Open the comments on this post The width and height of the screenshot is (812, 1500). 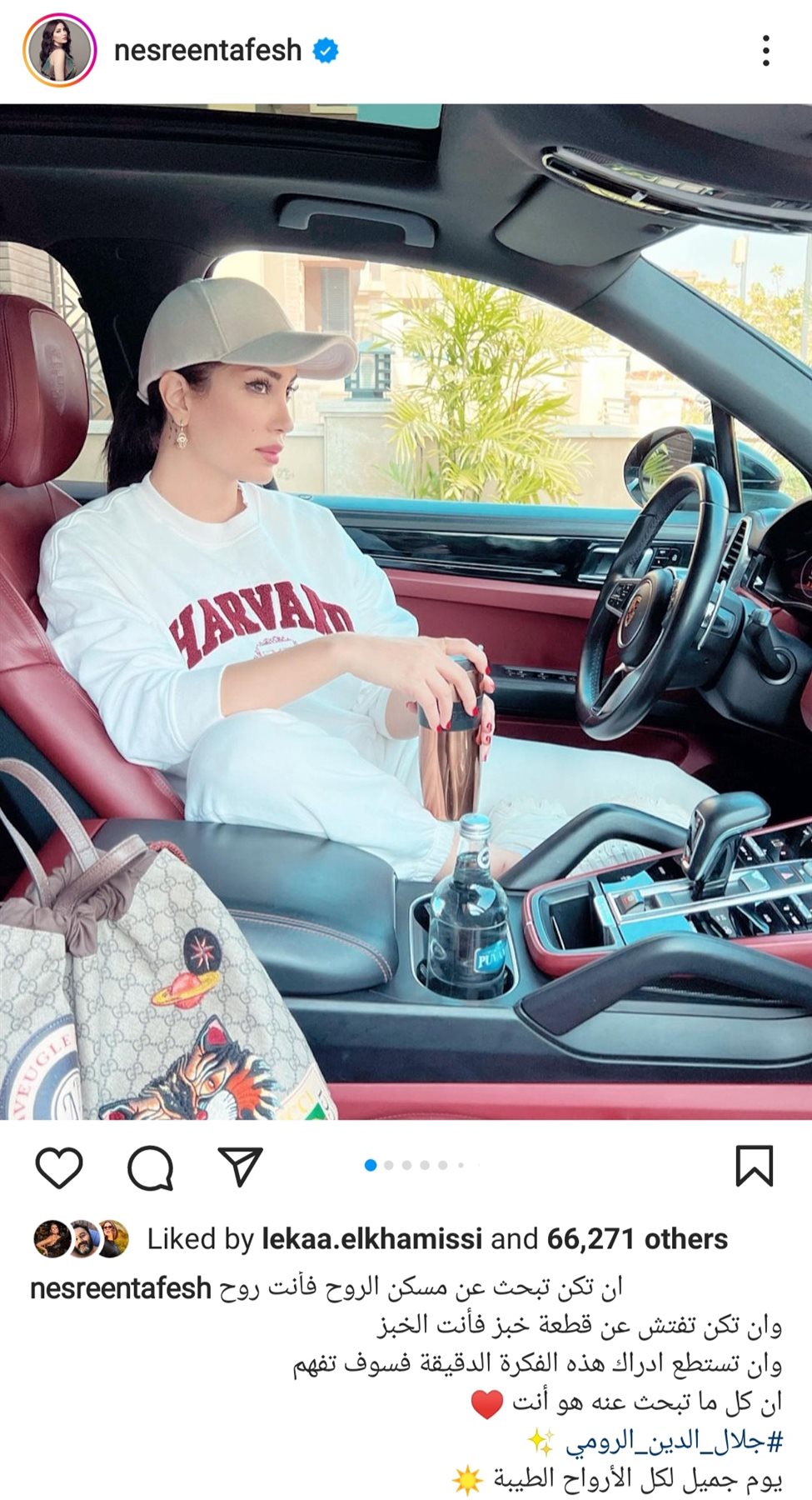click(150, 1167)
